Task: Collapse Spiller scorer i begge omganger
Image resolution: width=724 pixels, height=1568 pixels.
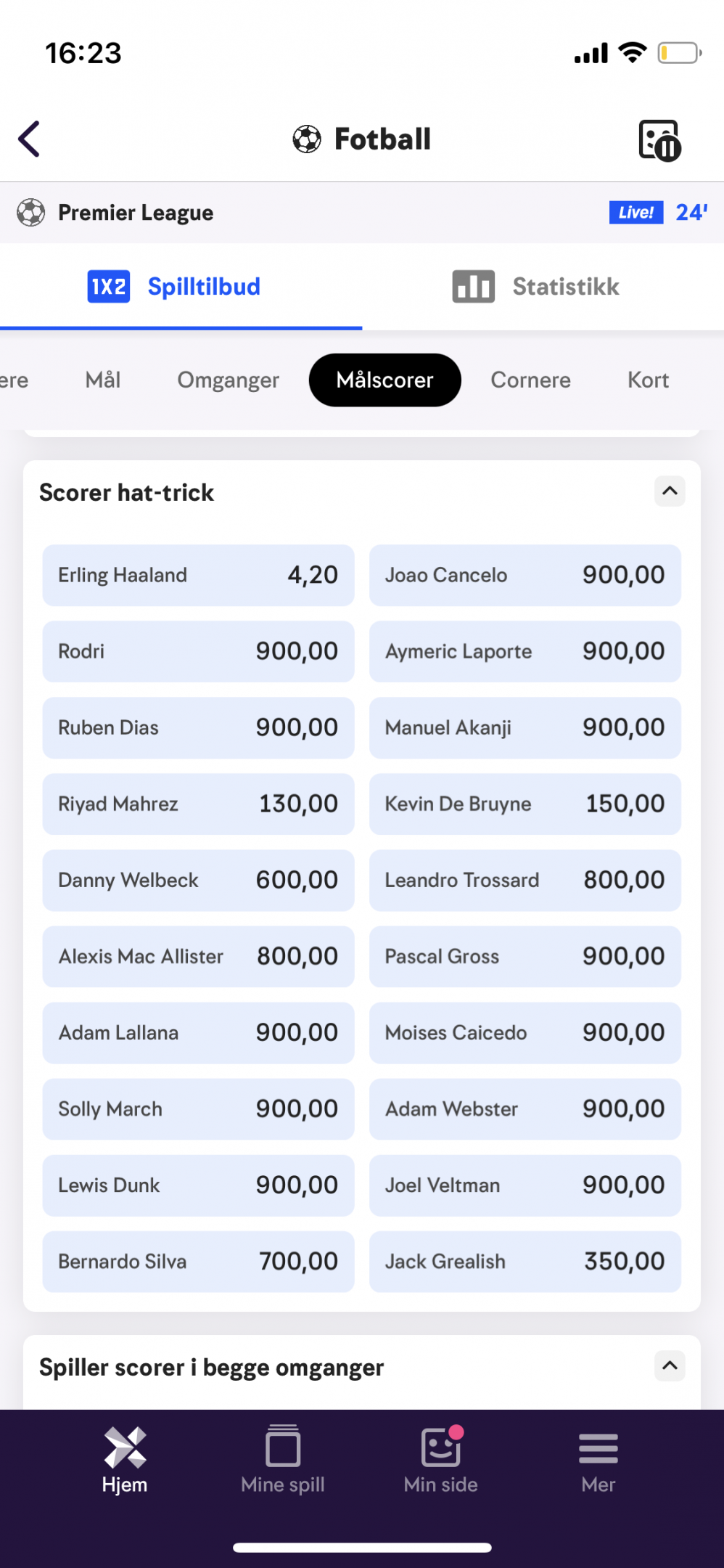Action: pos(670,1366)
